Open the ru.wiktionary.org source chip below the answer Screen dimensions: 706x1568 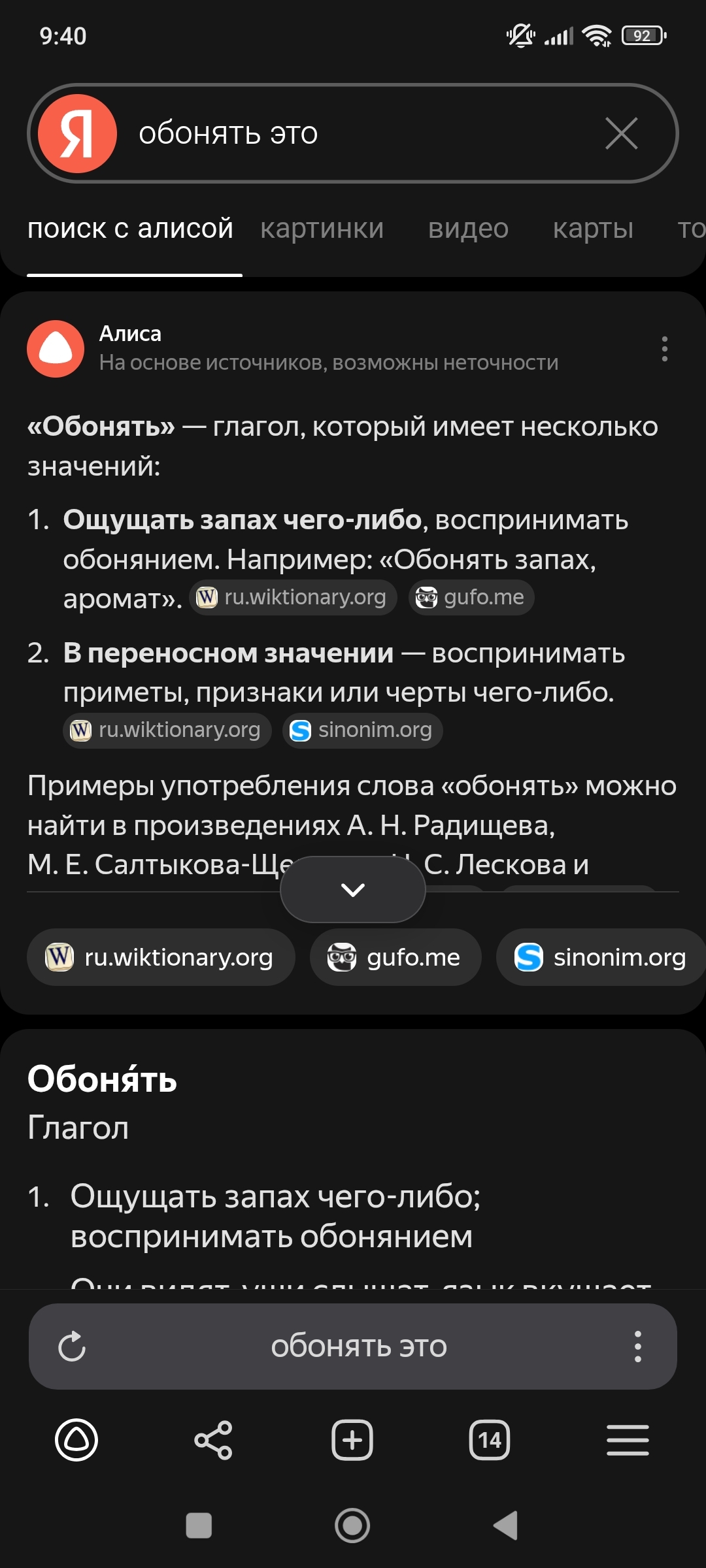(161, 957)
